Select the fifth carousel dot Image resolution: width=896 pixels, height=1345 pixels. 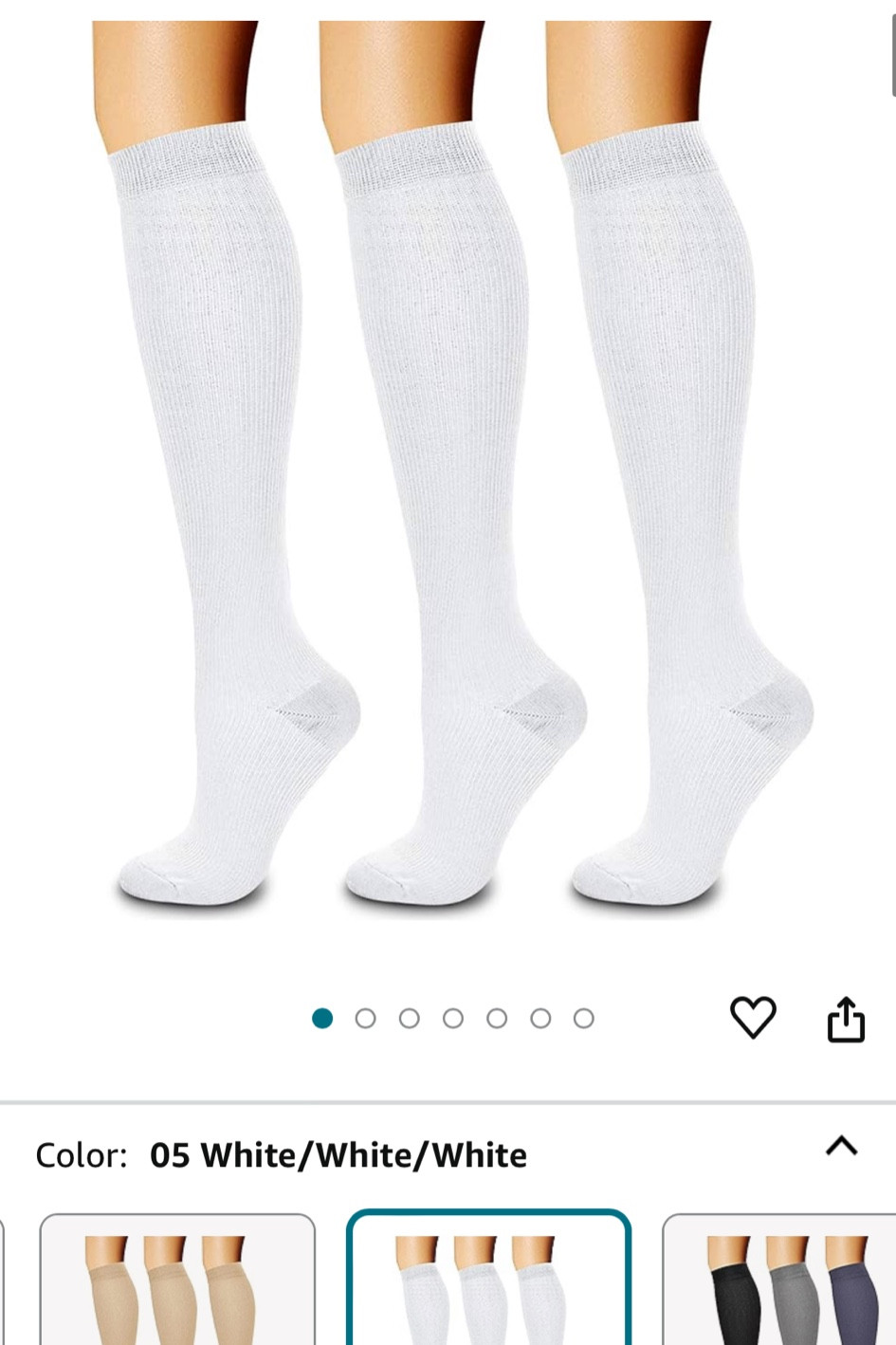(496, 1018)
